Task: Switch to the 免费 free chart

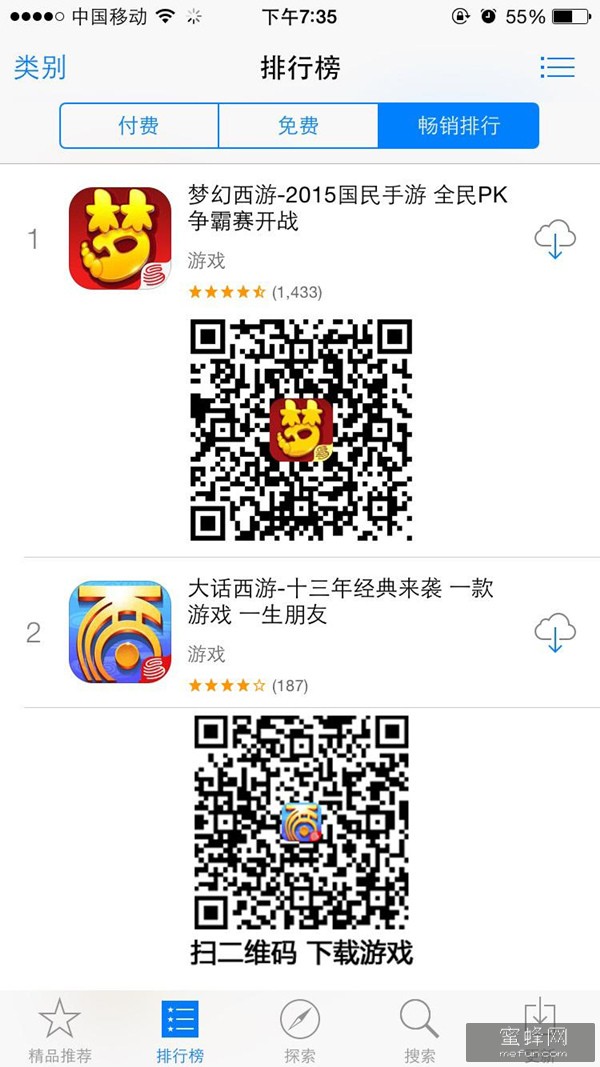Action: coord(298,126)
